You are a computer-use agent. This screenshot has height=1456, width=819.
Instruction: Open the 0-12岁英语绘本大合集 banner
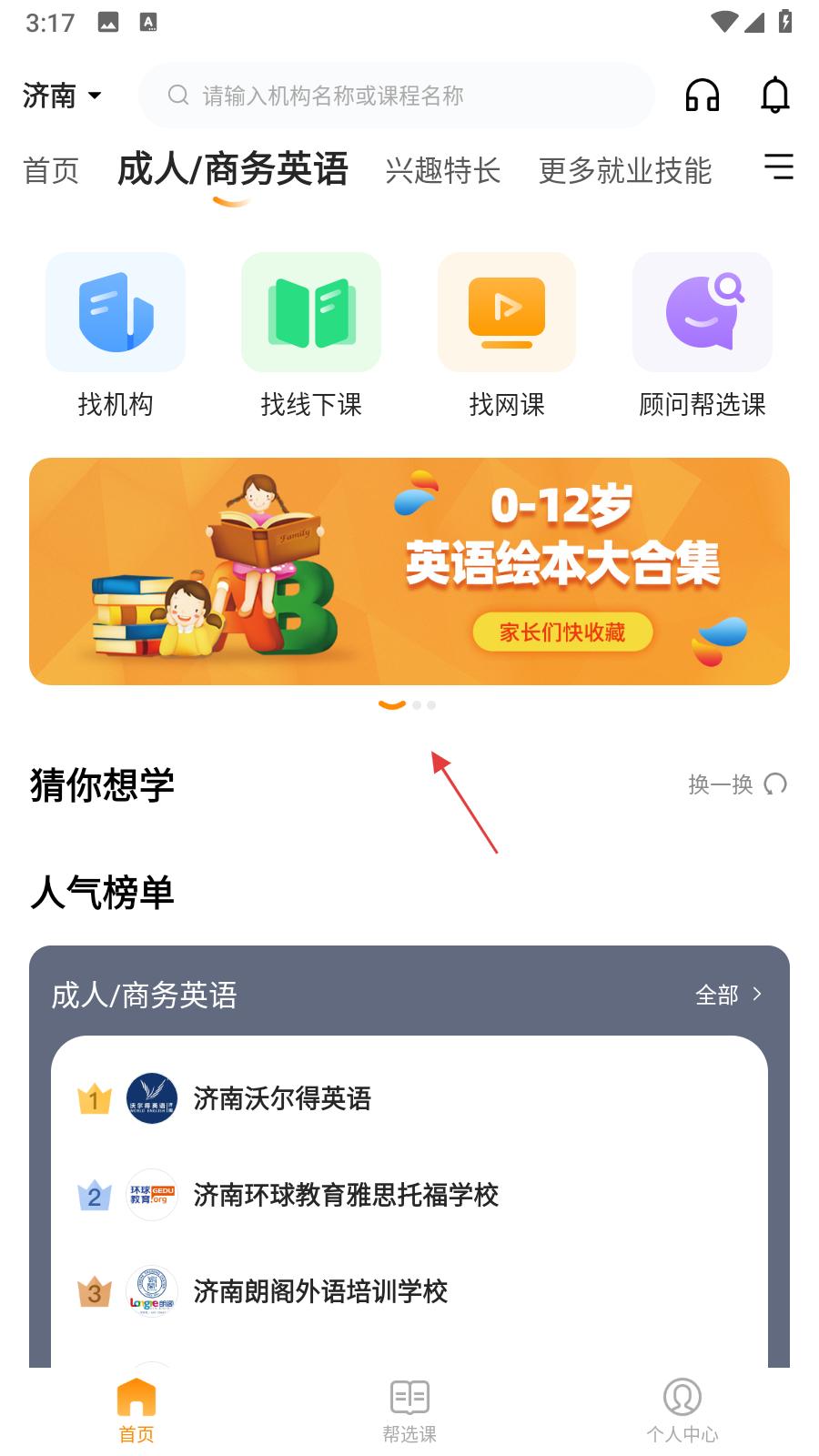tap(409, 571)
